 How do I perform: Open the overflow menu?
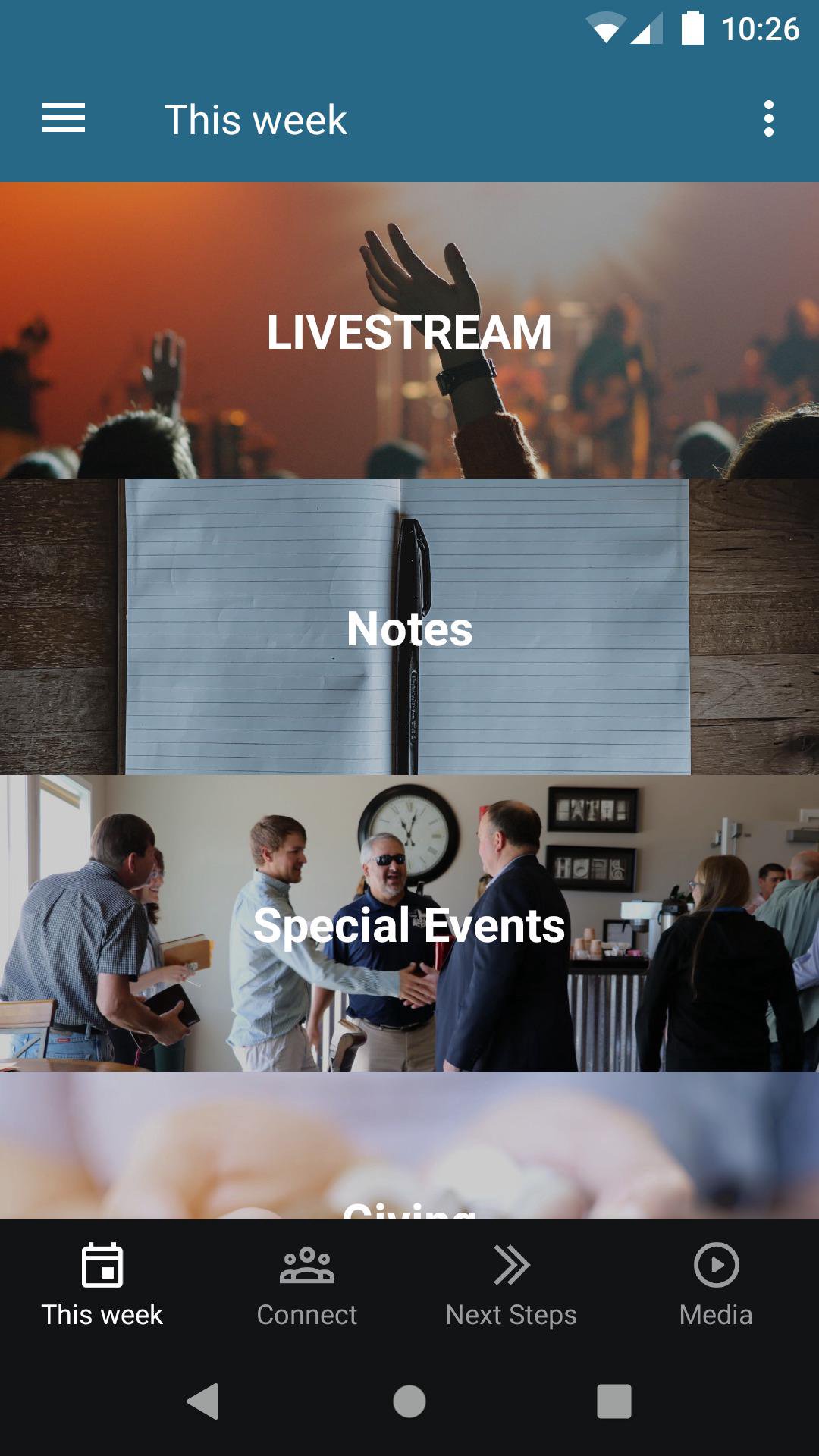point(768,119)
